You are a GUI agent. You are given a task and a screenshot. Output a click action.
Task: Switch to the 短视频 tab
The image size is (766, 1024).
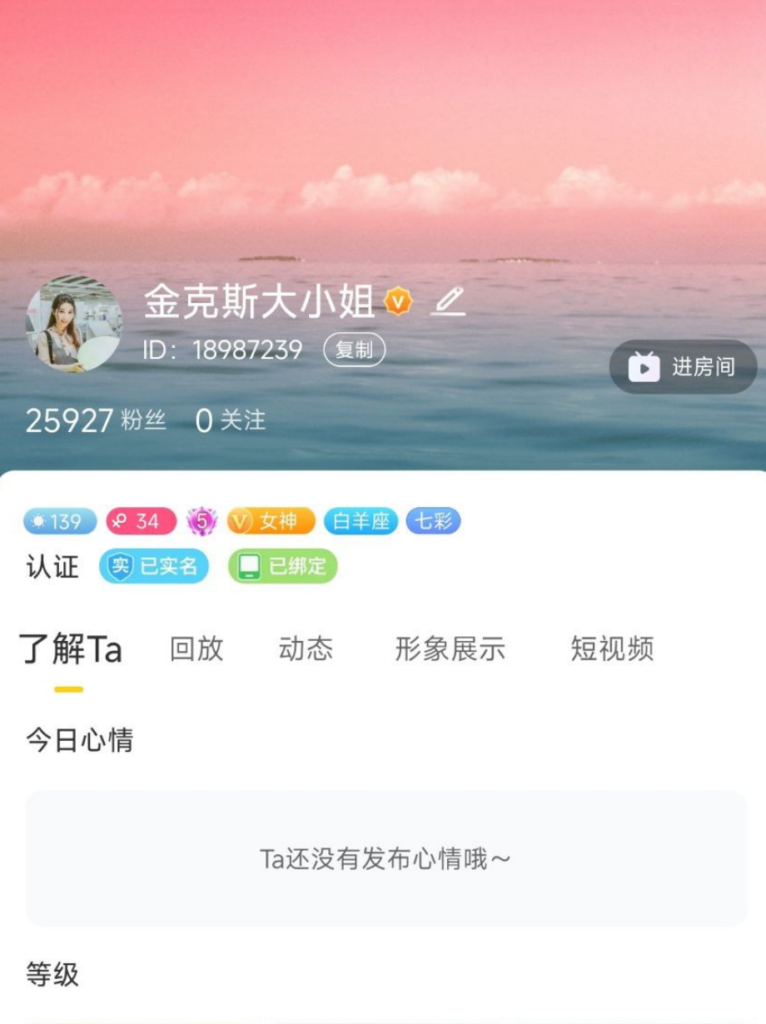(x=612, y=649)
